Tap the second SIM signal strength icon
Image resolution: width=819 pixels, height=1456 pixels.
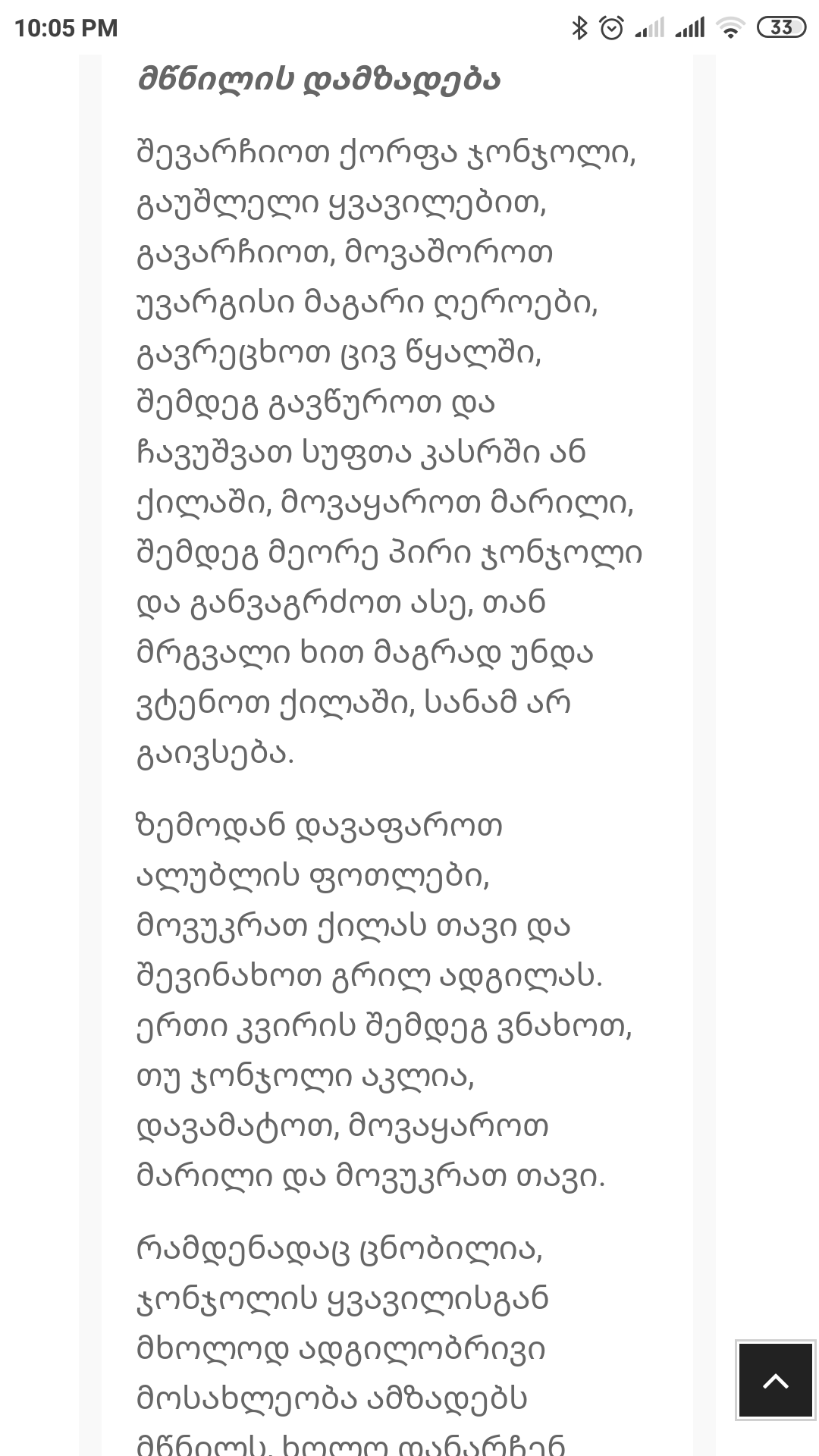690,25
